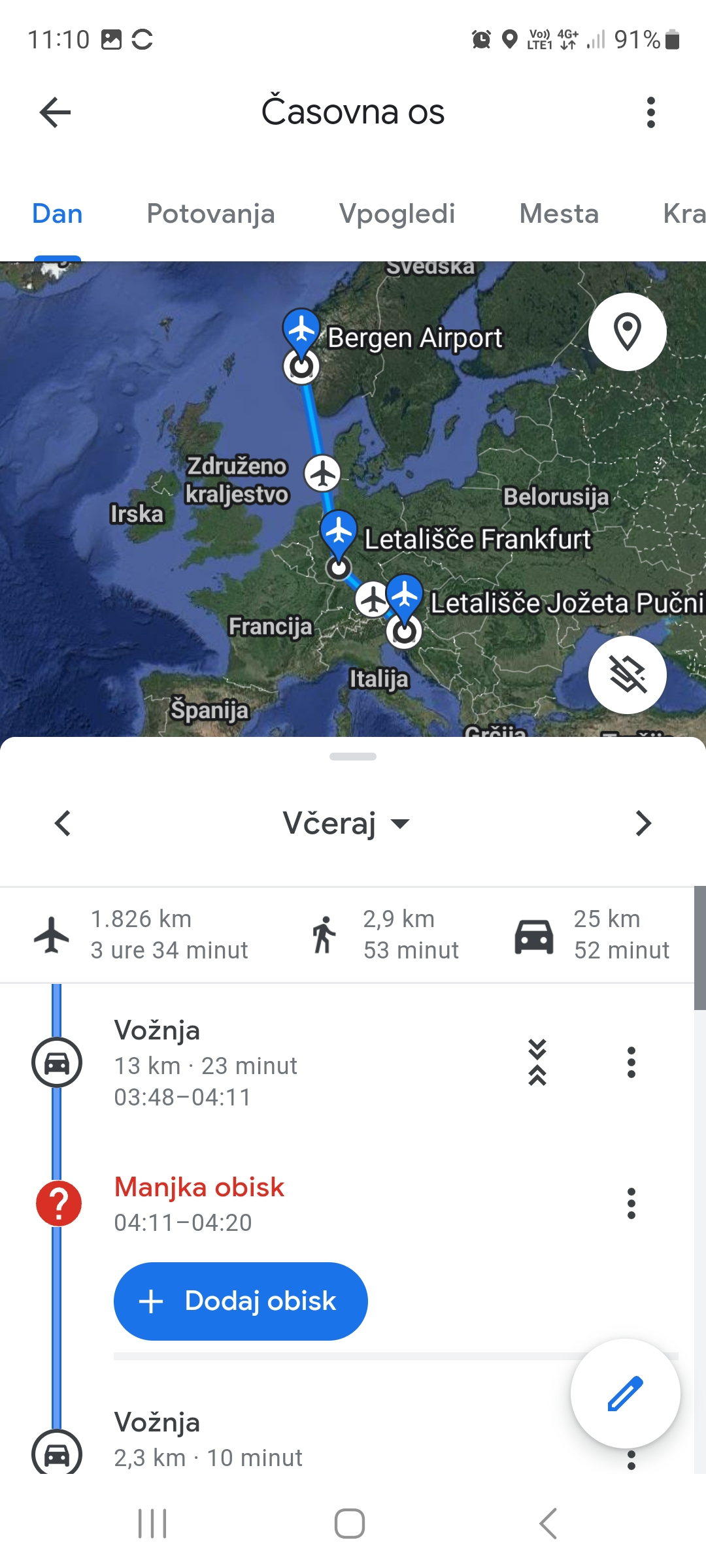The width and height of the screenshot is (706, 1568).
Task: Open options for Manjka obisk
Action: click(x=631, y=1203)
